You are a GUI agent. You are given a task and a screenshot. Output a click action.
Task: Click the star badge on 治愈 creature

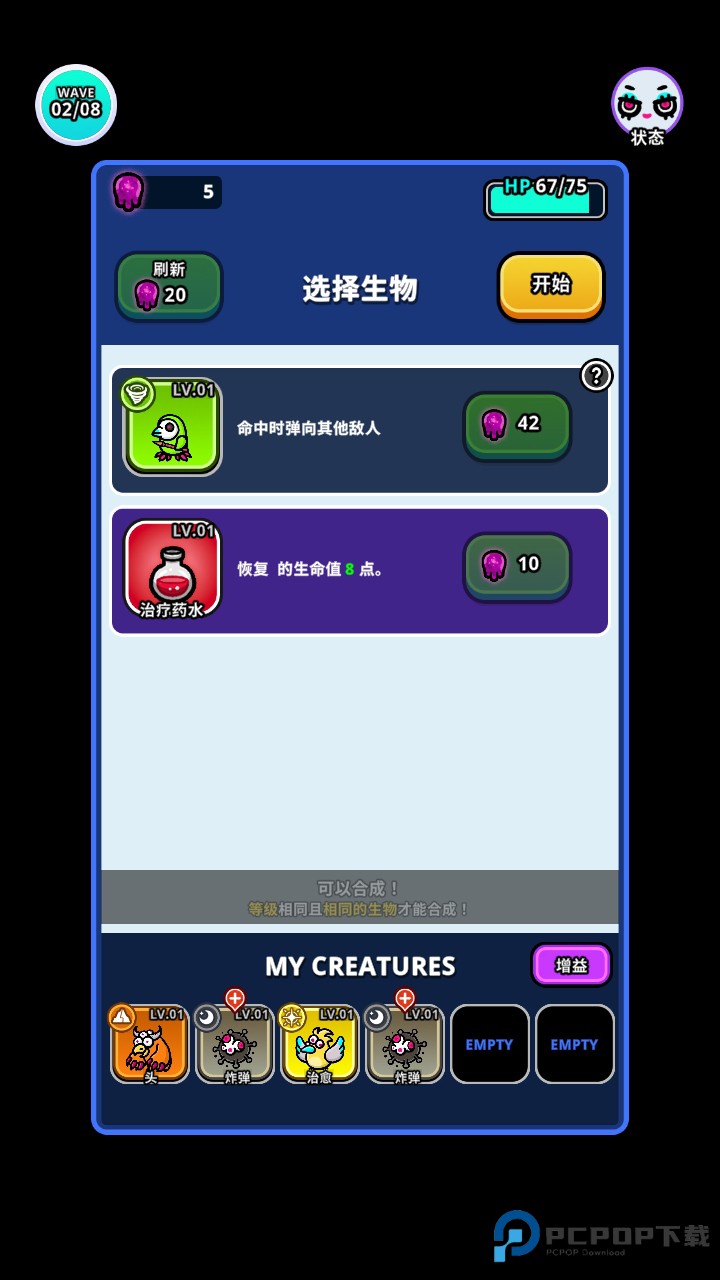point(293,1015)
